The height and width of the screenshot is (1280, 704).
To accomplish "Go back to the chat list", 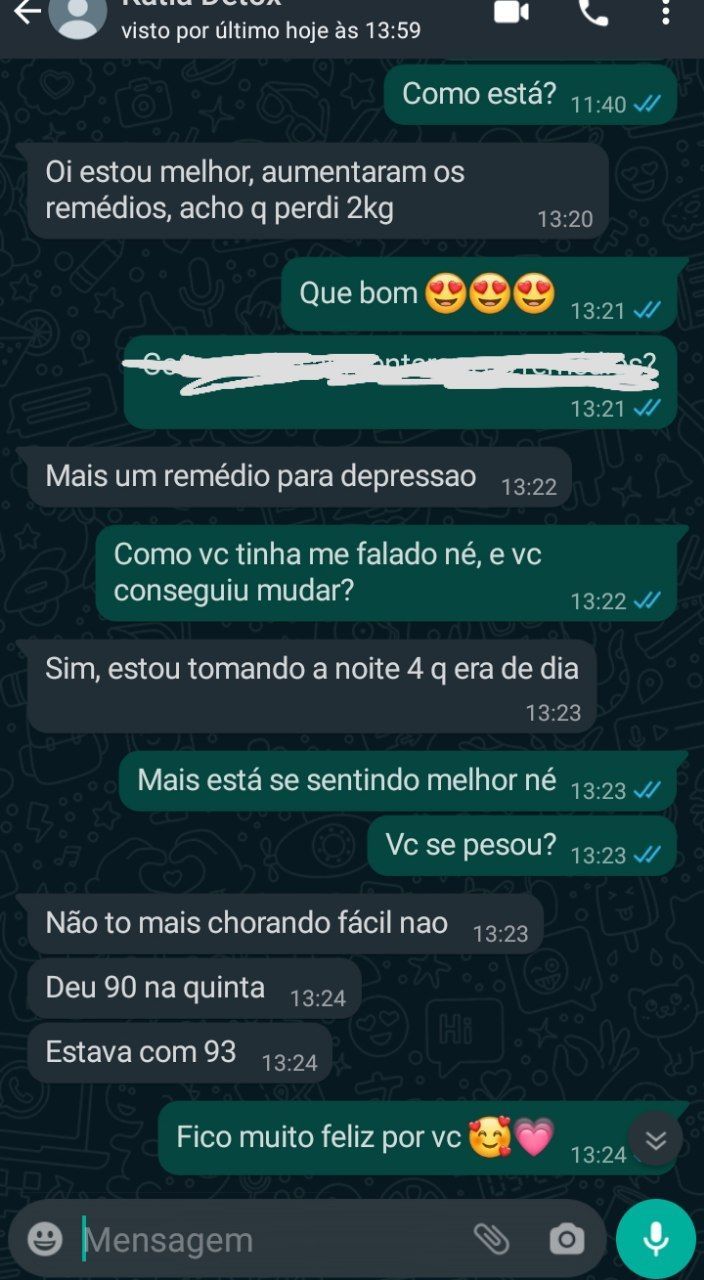I will 26,12.
